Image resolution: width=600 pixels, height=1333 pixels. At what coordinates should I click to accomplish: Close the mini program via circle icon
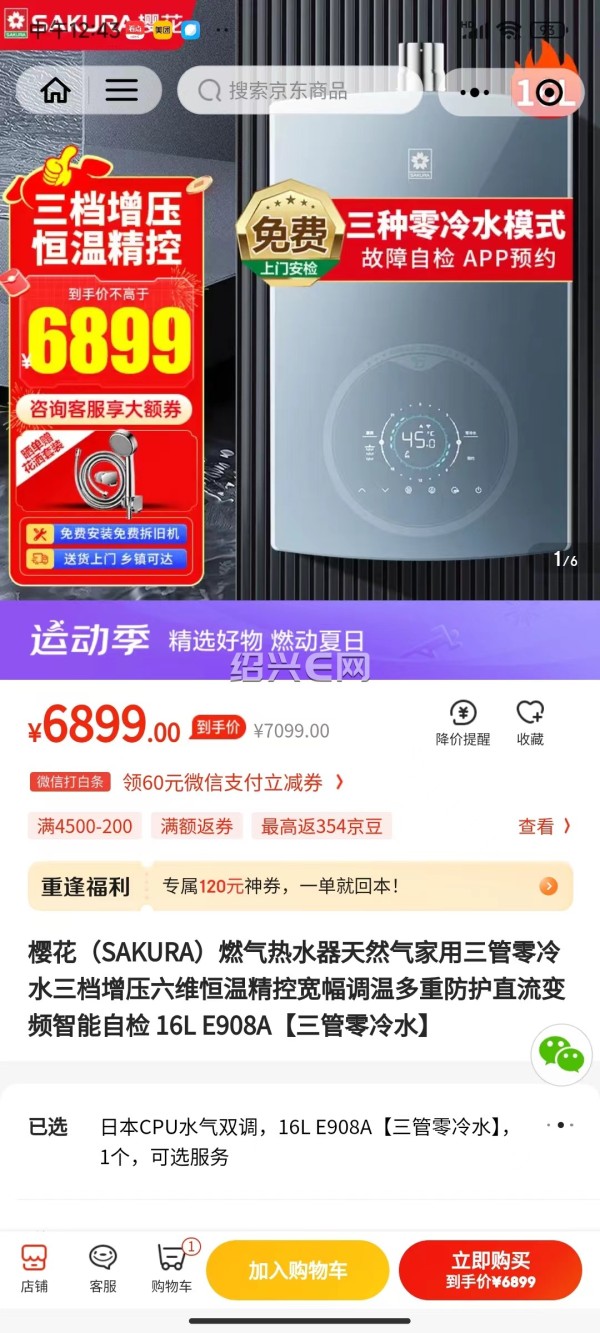(549, 93)
